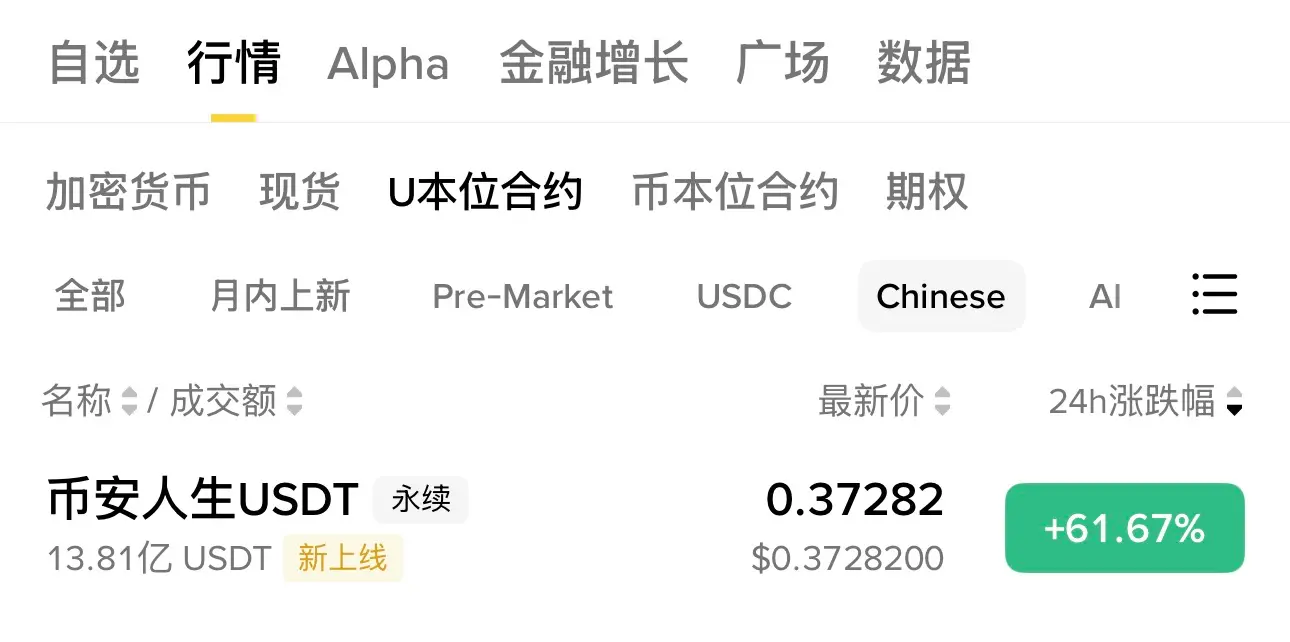Switch to the 自选 tab
The image size is (1290, 642).
click(x=94, y=64)
